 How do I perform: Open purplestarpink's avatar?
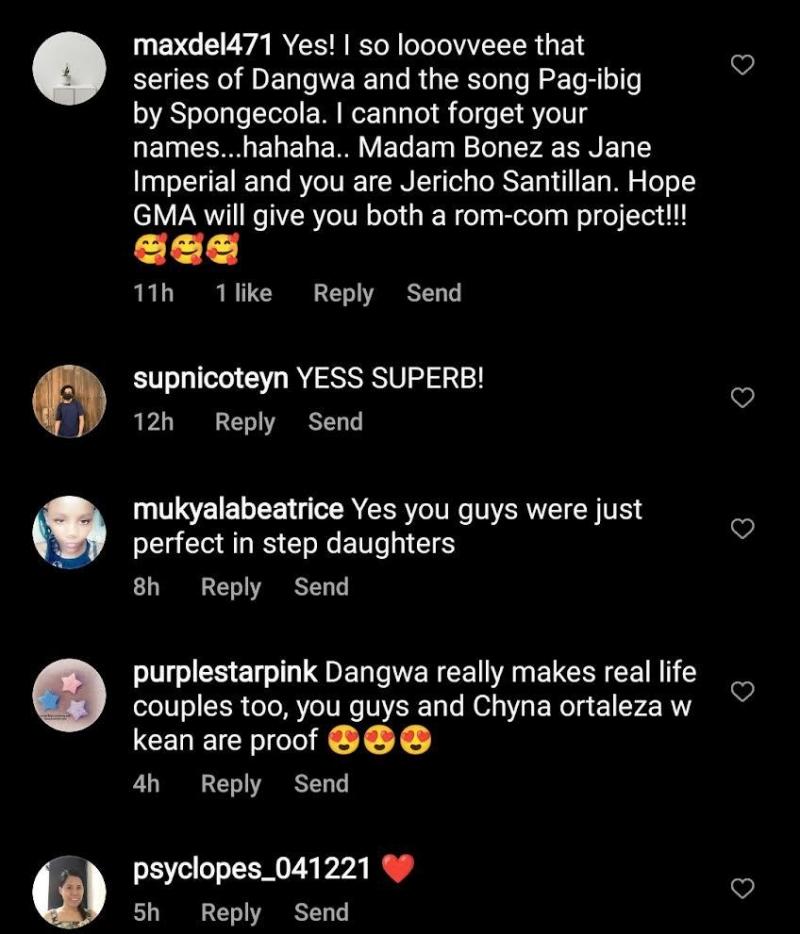(x=69, y=696)
